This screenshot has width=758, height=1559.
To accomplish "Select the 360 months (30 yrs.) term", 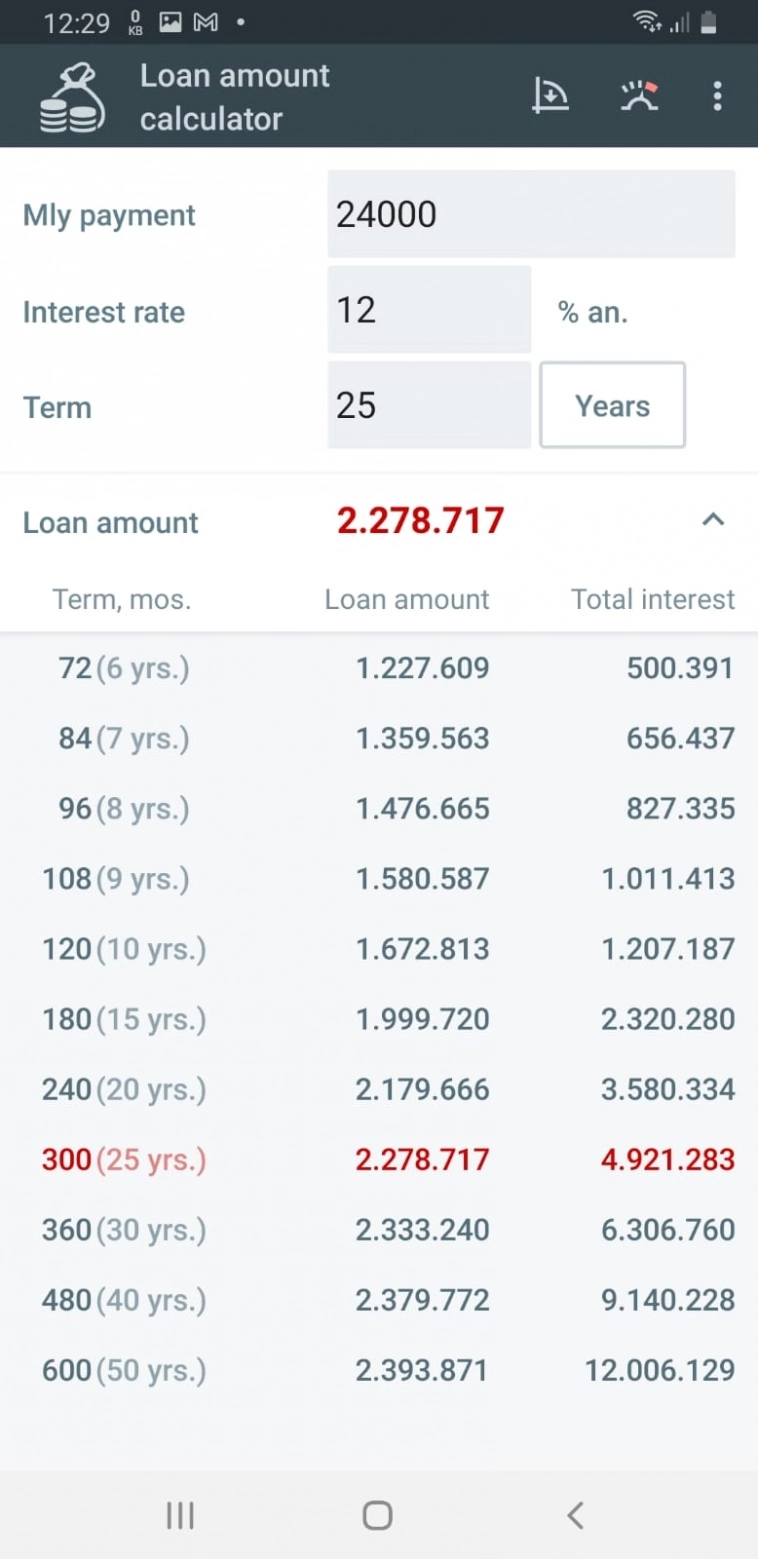I will point(379,1229).
